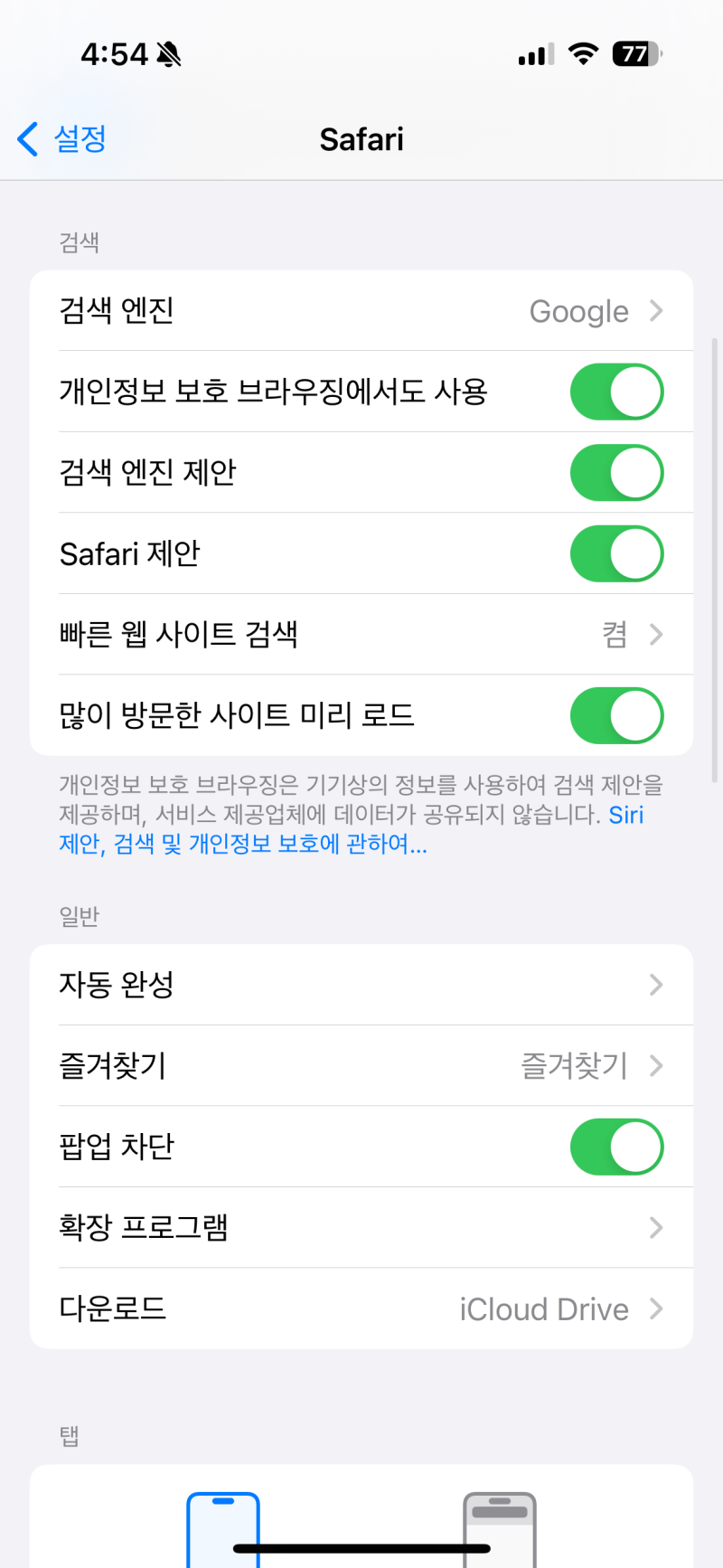723x1568 pixels.
Task: Open the 즐겨찾기 folder selection
Action: [361, 1065]
